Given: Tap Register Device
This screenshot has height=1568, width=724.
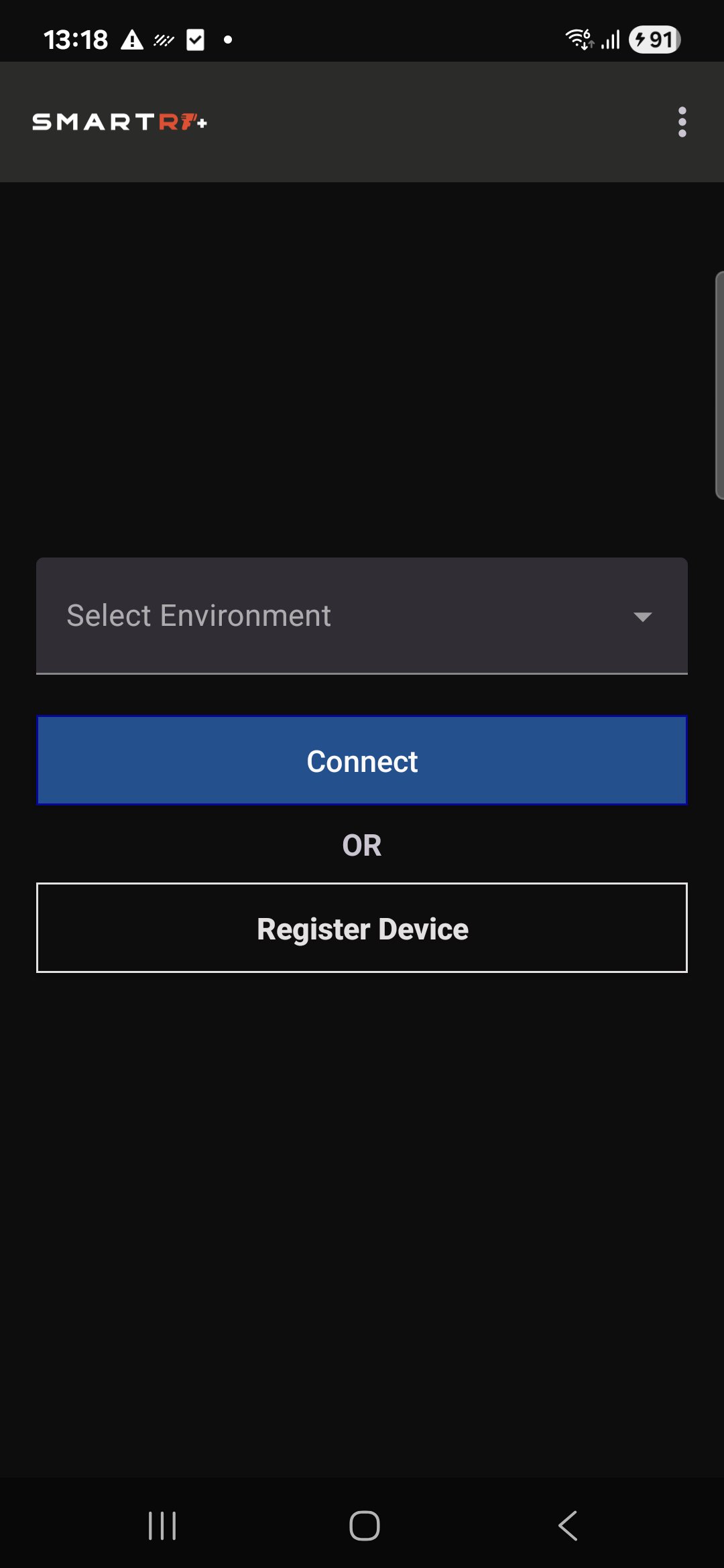Looking at the screenshot, I should click(x=362, y=928).
